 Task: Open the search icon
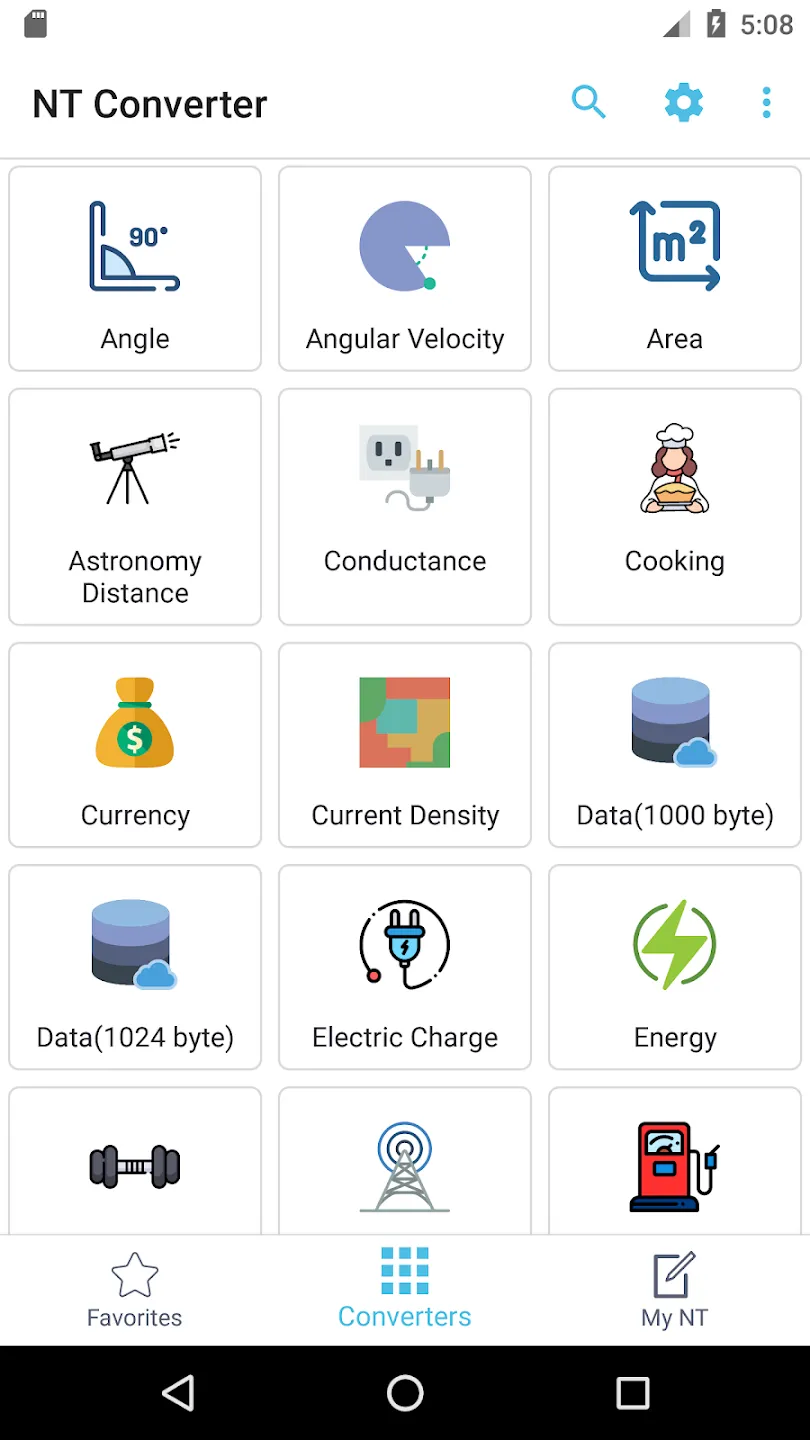tap(589, 102)
